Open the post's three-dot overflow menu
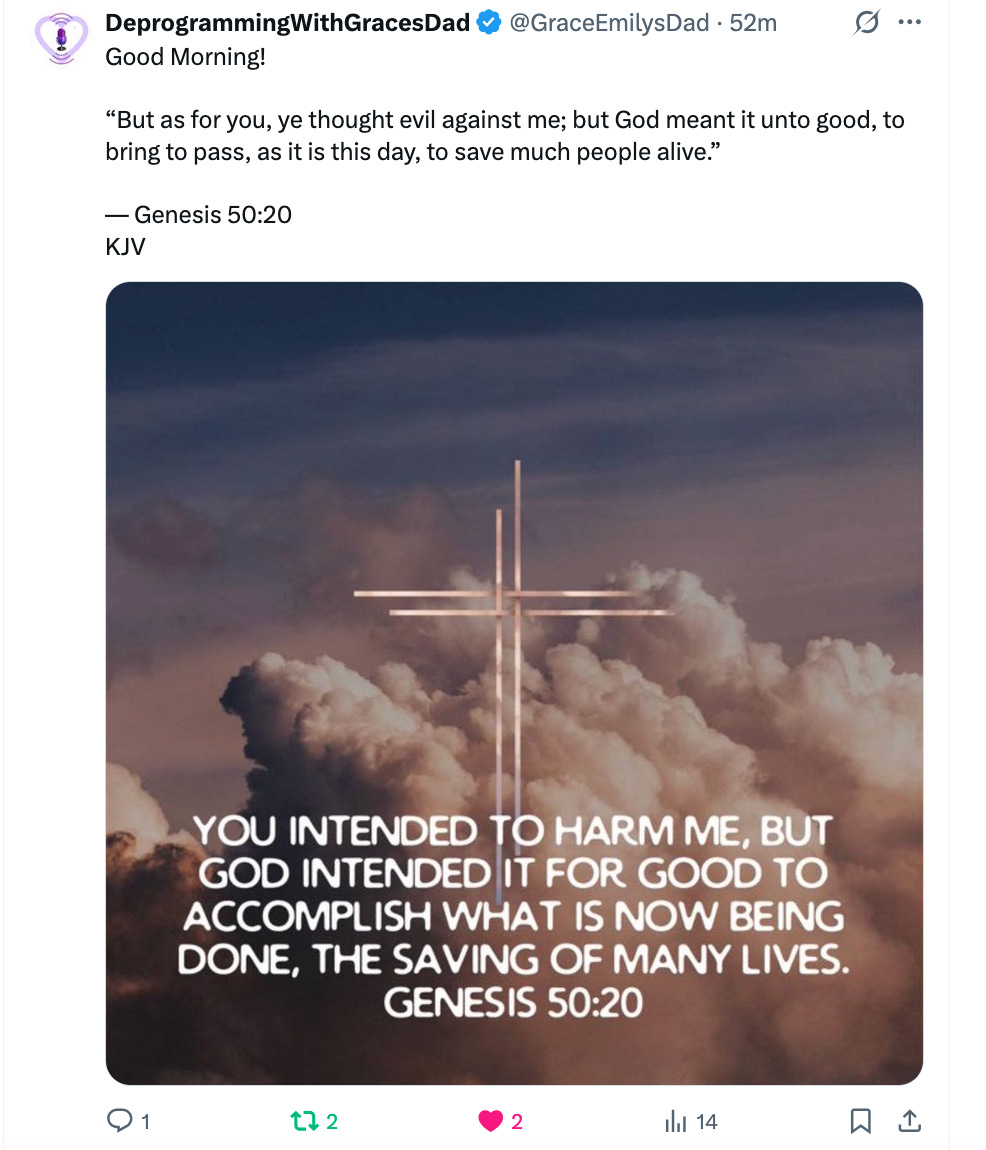The height and width of the screenshot is (1150, 986). point(909,23)
